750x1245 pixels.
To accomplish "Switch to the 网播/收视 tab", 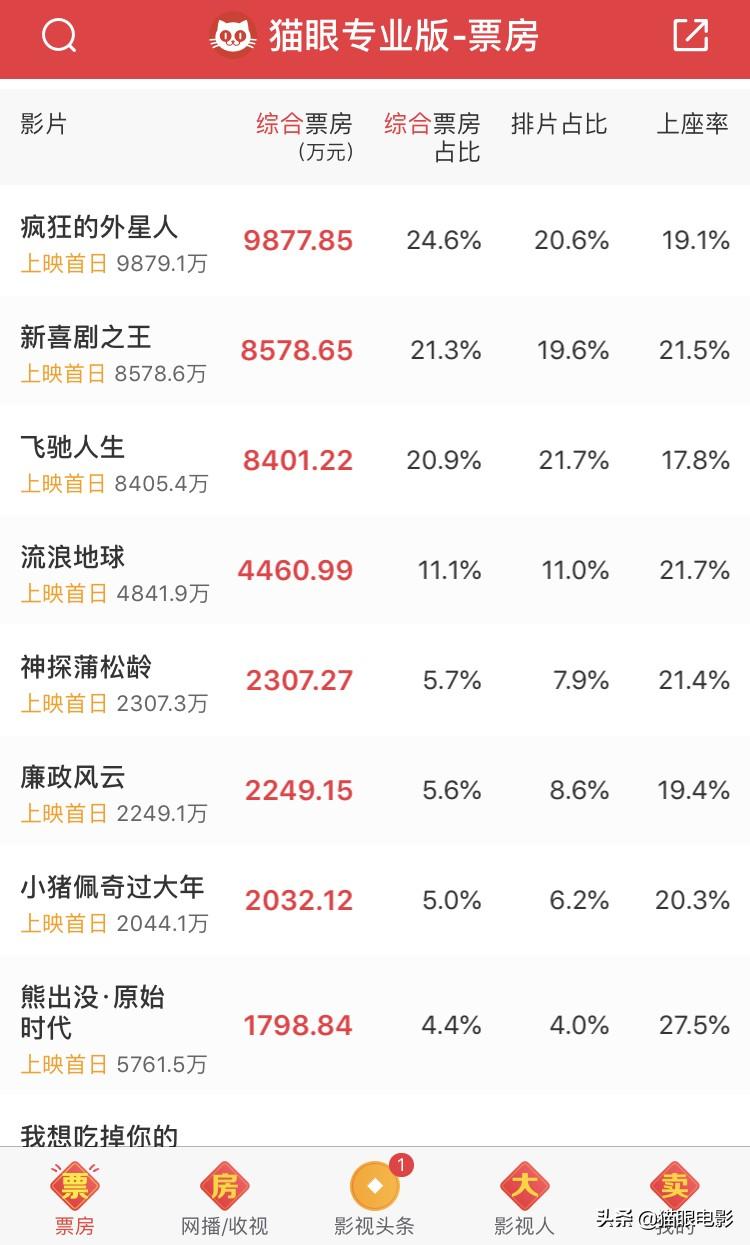I will point(225,1197).
